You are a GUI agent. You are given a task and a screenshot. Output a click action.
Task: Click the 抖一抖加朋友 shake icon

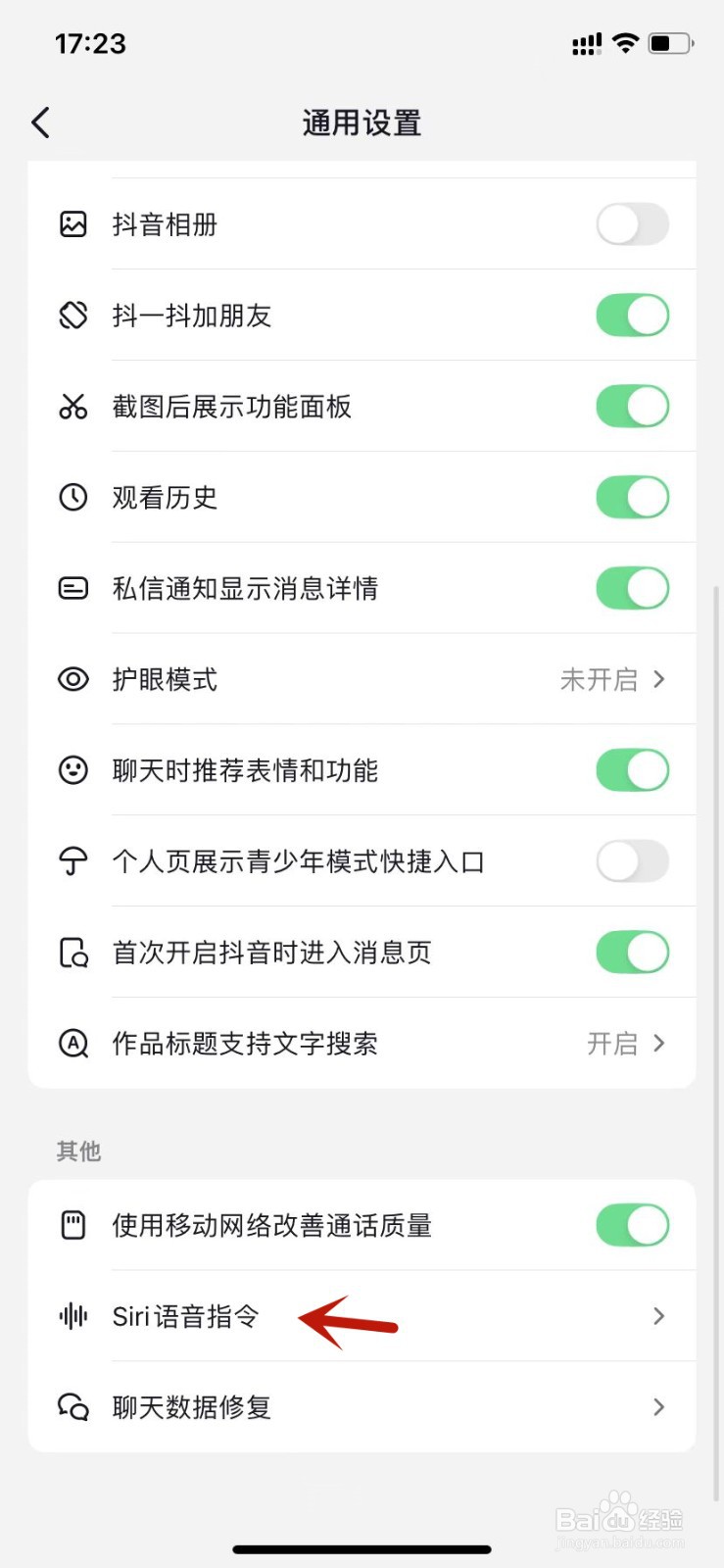pos(73,315)
